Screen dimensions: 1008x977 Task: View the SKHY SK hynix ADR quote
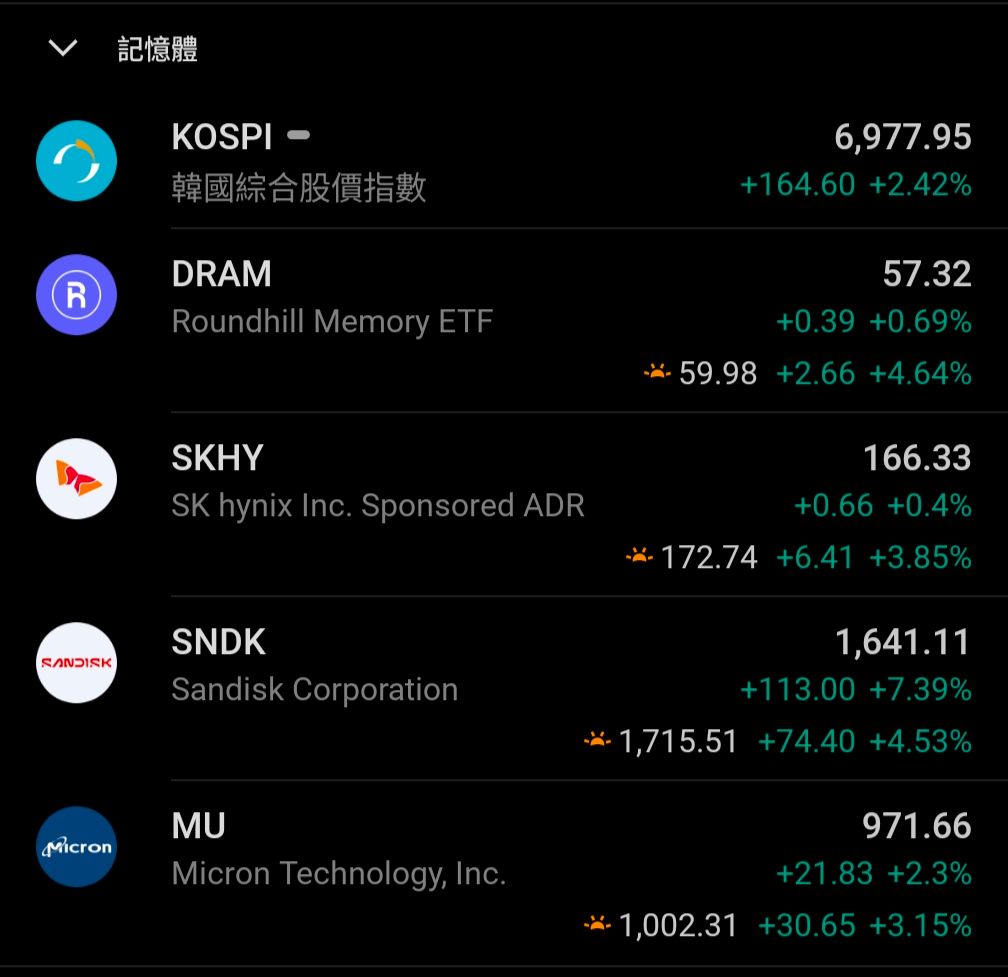tap(504, 505)
